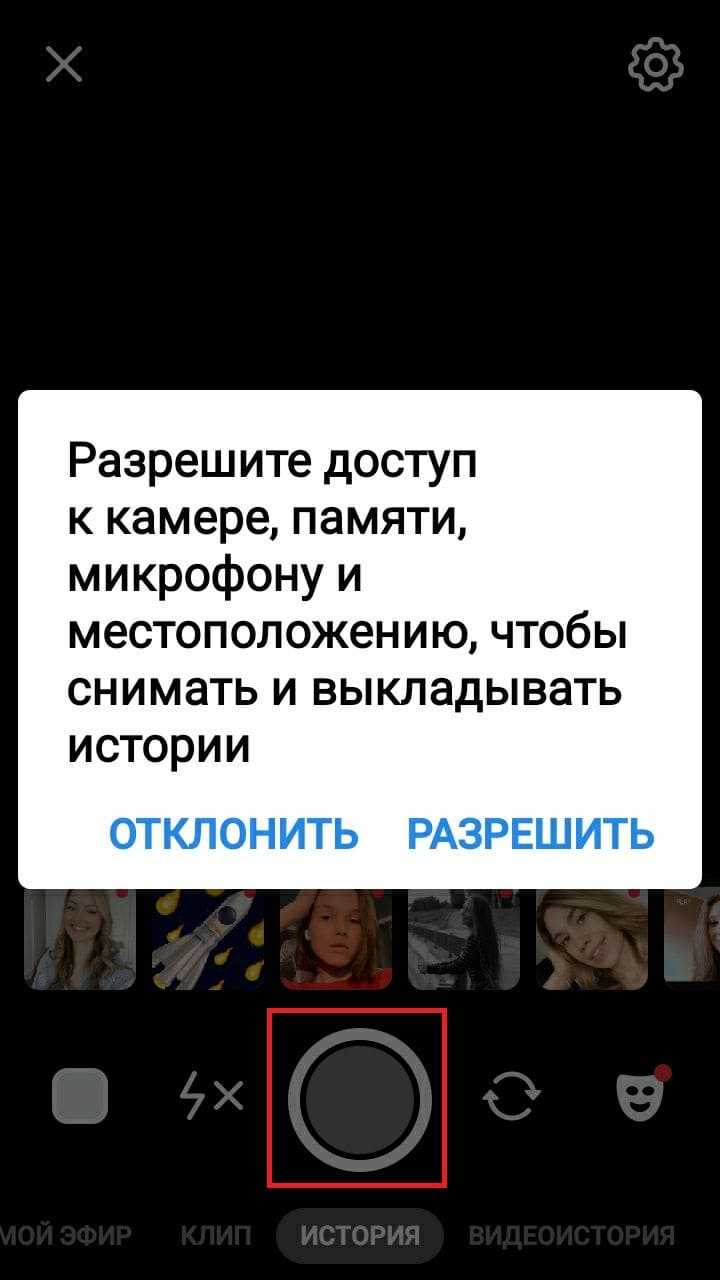Tap РАЗРЕШИТЬ to allow access

[531, 832]
